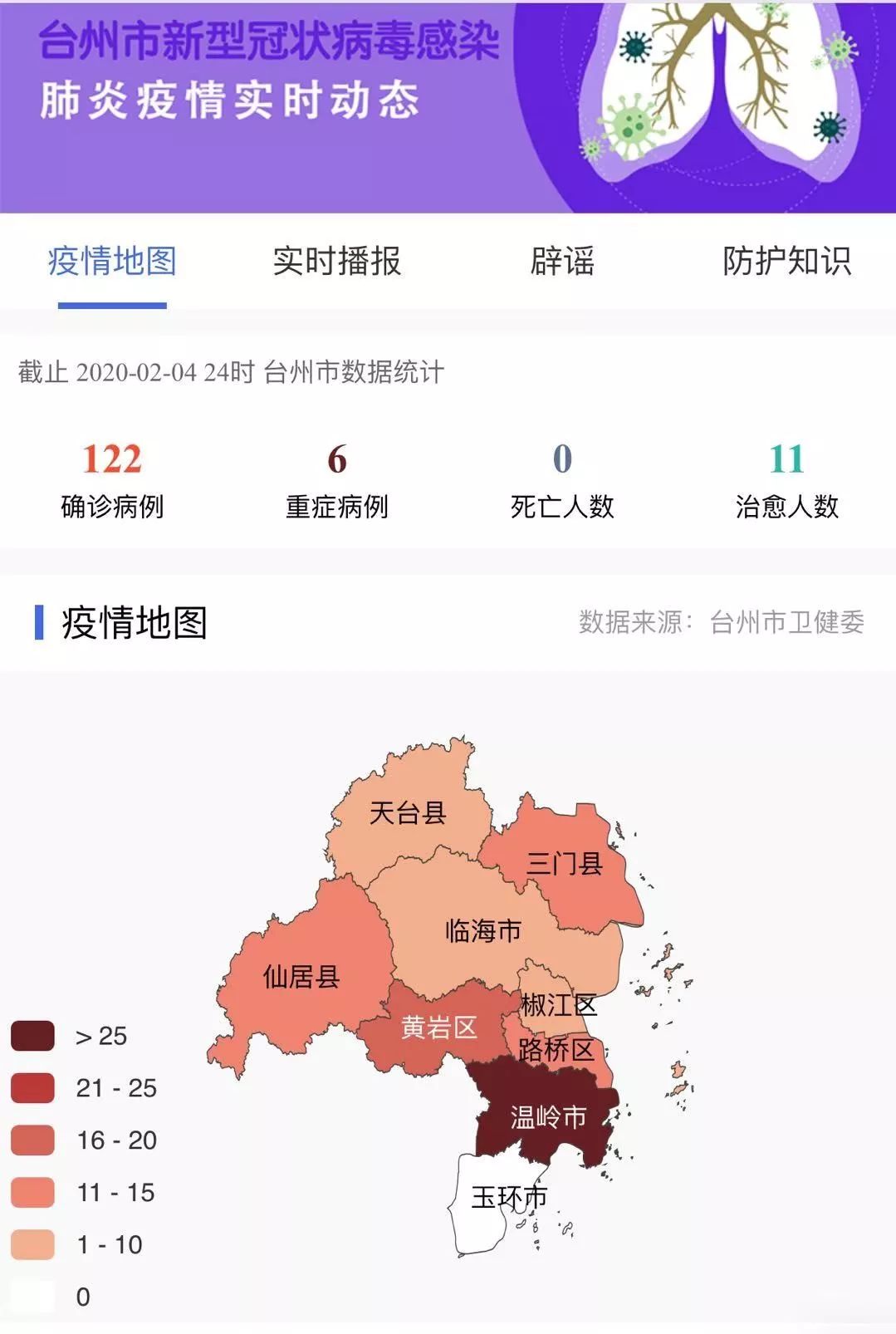Open the 辟谣 tab
Image resolution: width=896 pixels, height=1334 pixels.
562,262
